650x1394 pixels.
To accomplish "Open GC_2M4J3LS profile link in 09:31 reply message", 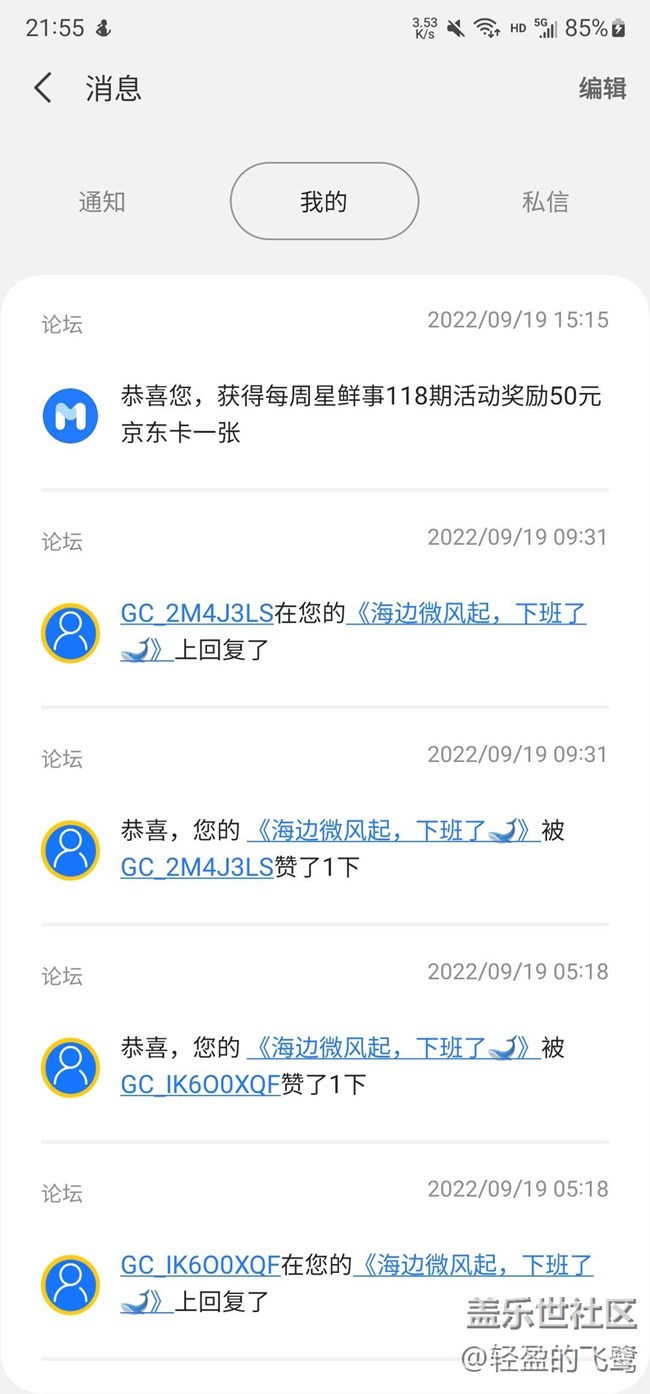I will click(x=197, y=614).
